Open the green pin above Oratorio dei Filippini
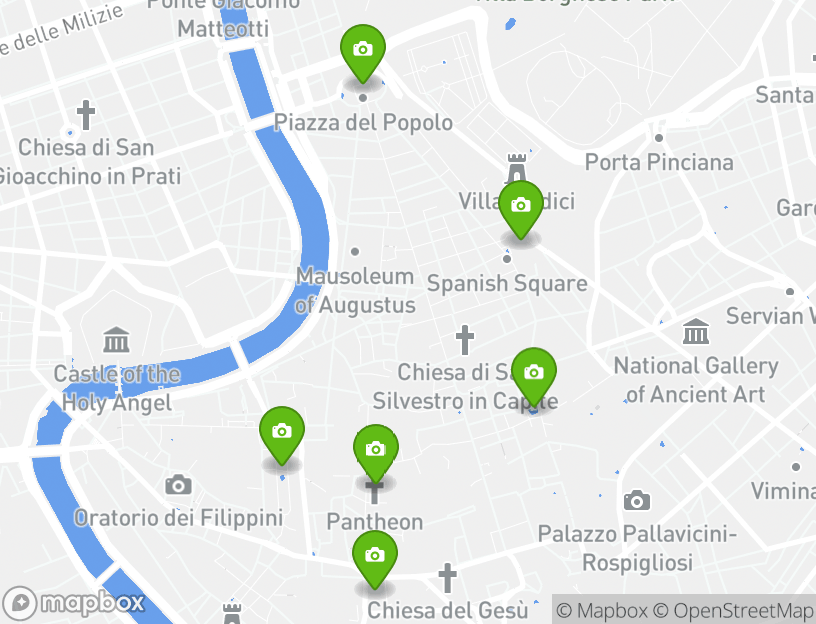The width and height of the screenshot is (816, 624). coord(282,433)
